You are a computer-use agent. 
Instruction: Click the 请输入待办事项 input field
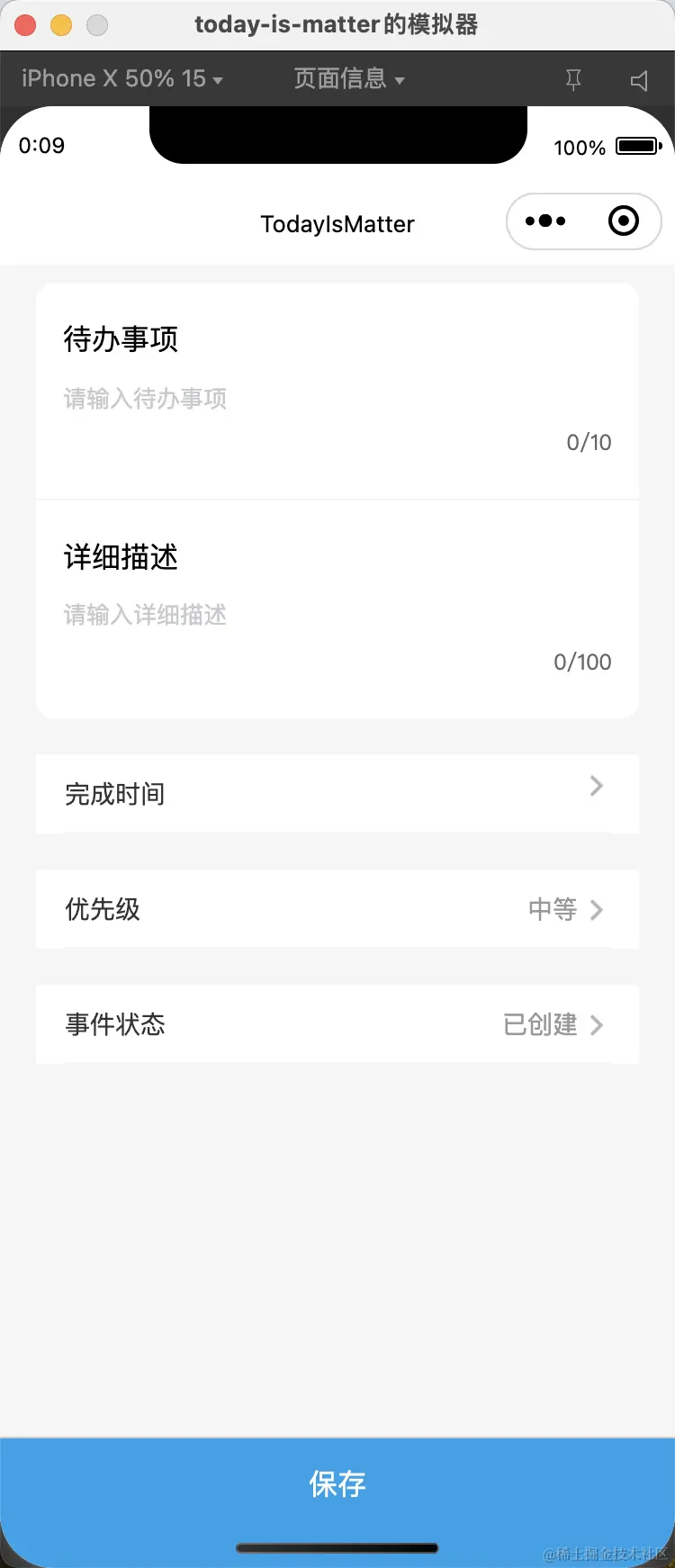pyautogui.click(x=146, y=399)
